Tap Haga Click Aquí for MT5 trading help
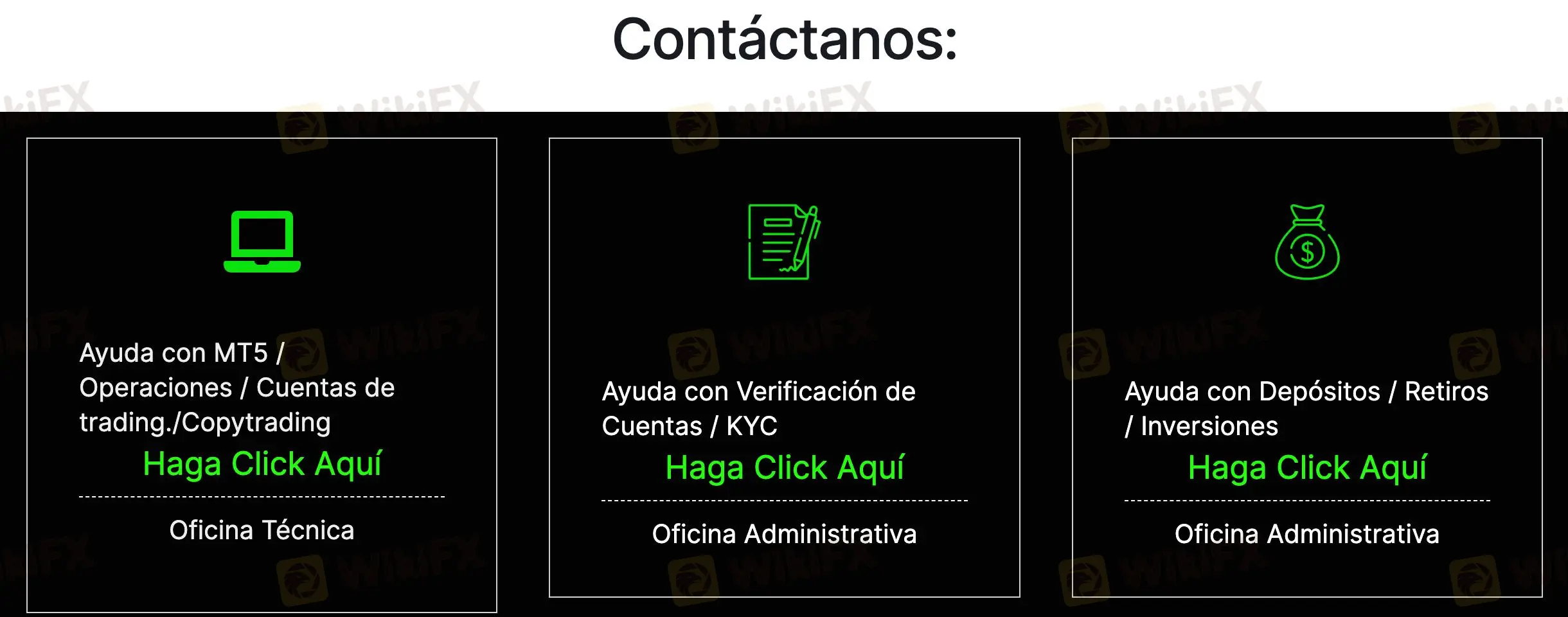This screenshot has width=1568, height=617. tap(262, 464)
